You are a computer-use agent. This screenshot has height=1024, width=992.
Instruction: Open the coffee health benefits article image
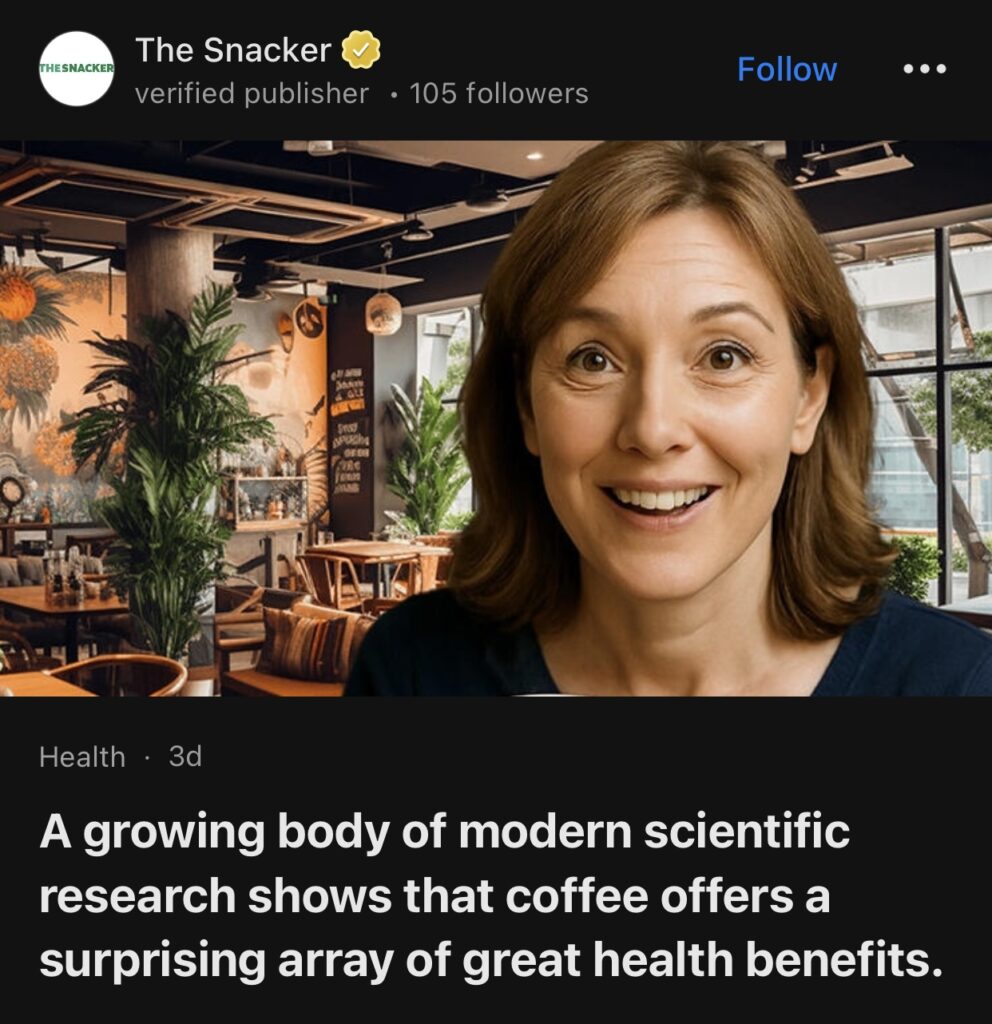[496, 418]
